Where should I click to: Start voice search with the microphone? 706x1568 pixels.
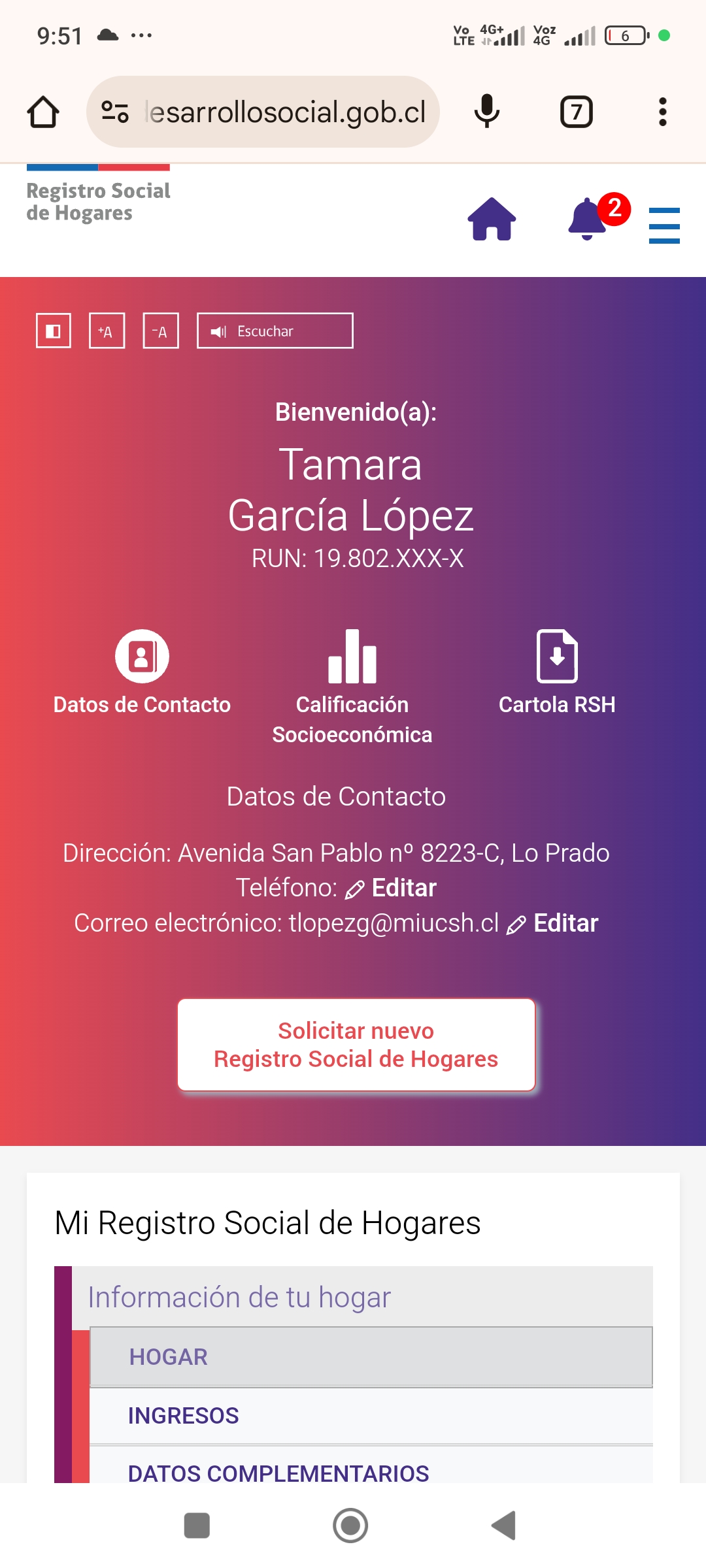tap(486, 112)
